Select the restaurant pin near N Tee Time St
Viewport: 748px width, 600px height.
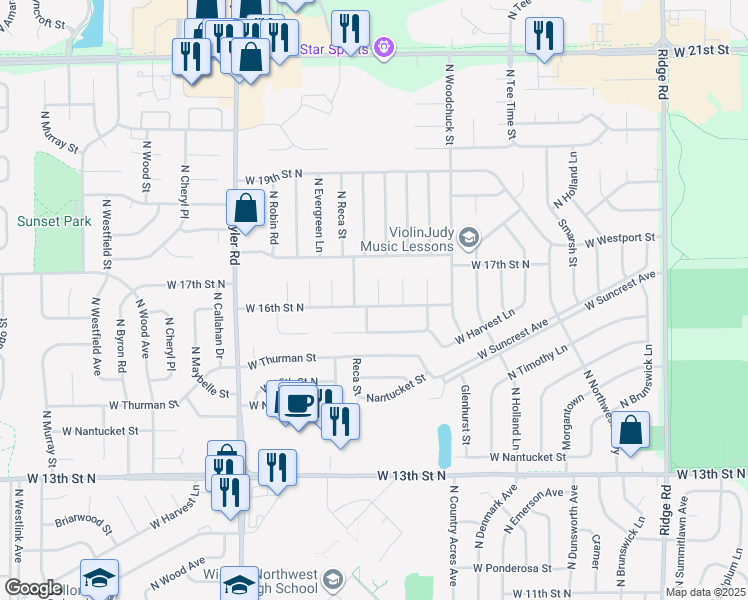pos(544,37)
